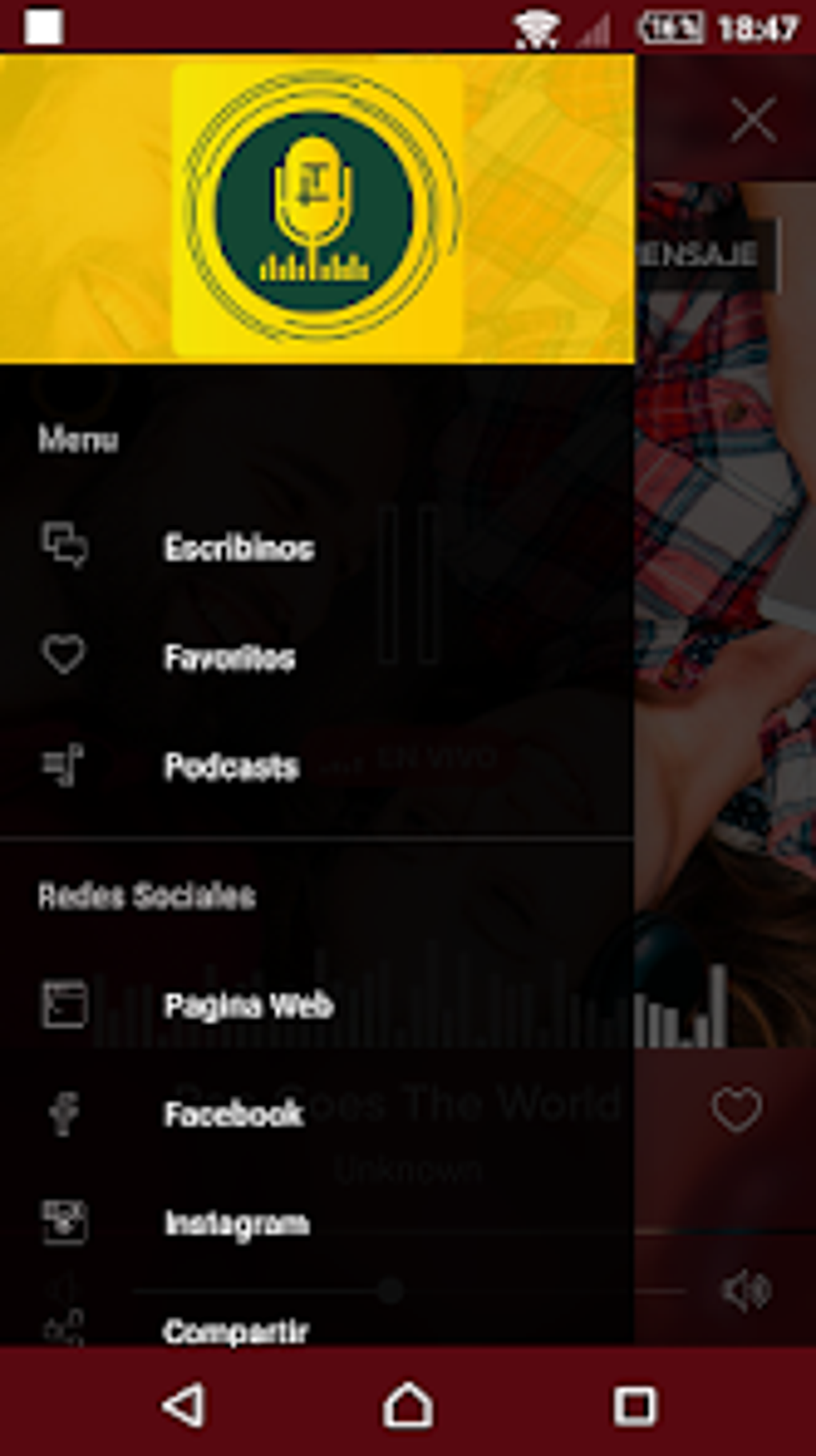Open the Escribinos menu entry
This screenshot has height=1456, width=816.
(x=238, y=548)
